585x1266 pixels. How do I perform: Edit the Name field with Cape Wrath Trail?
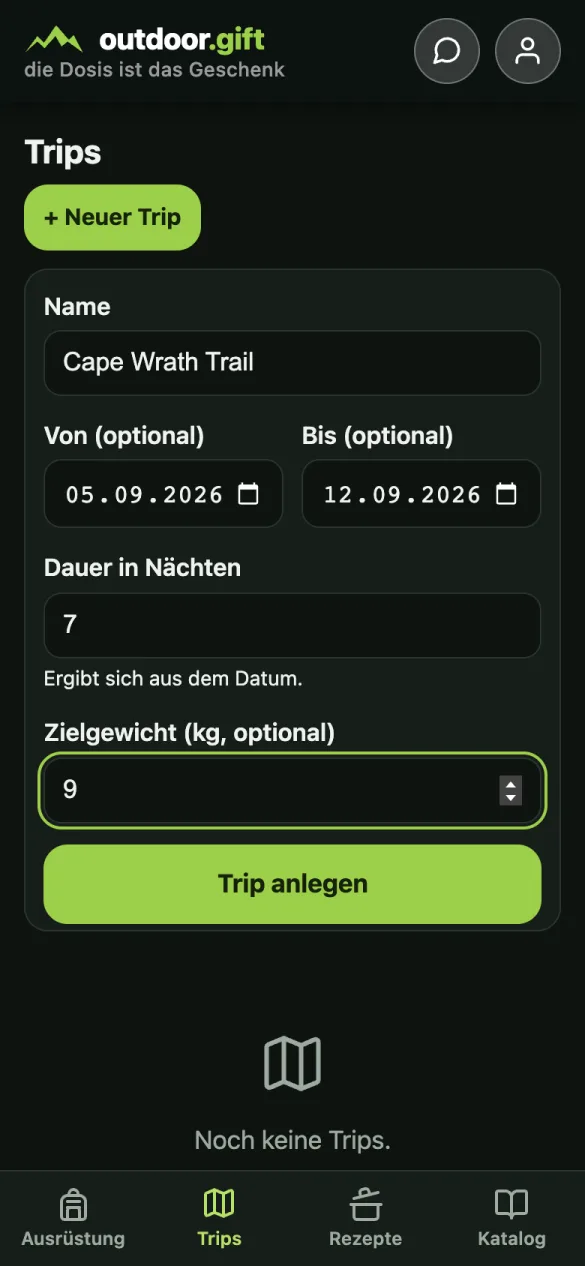pyautogui.click(x=292, y=362)
